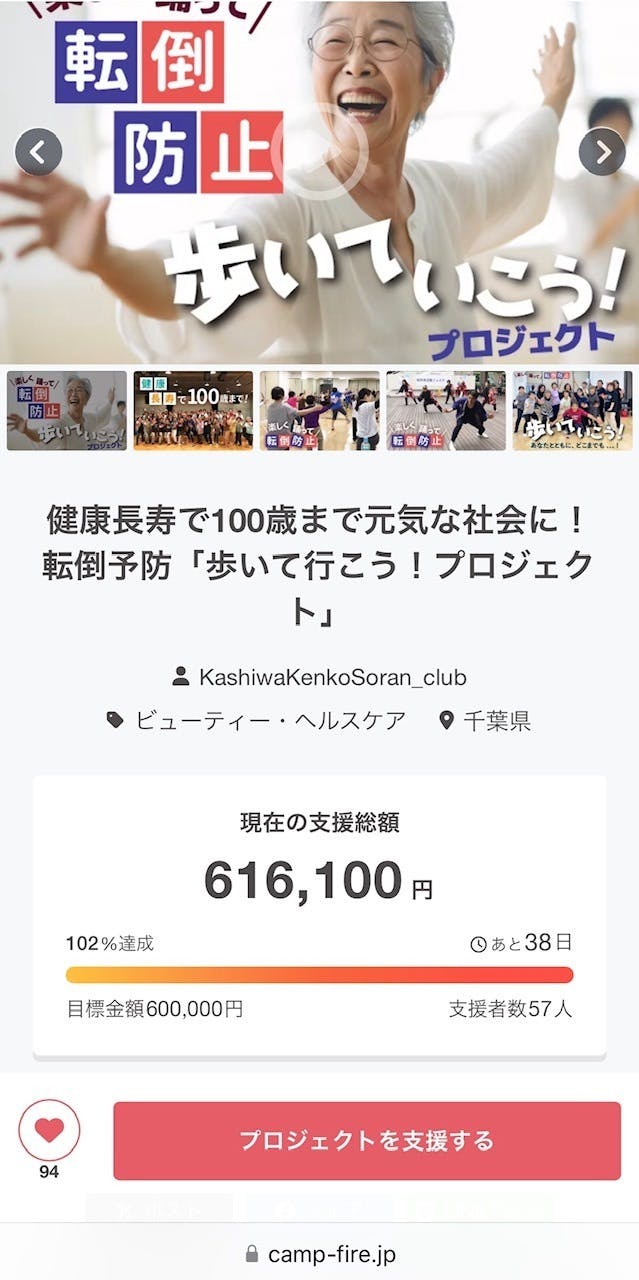This screenshot has width=639, height=1280.
Task: Select the first 転倒防止 banner thumbnail
Action: coord(67,411)
